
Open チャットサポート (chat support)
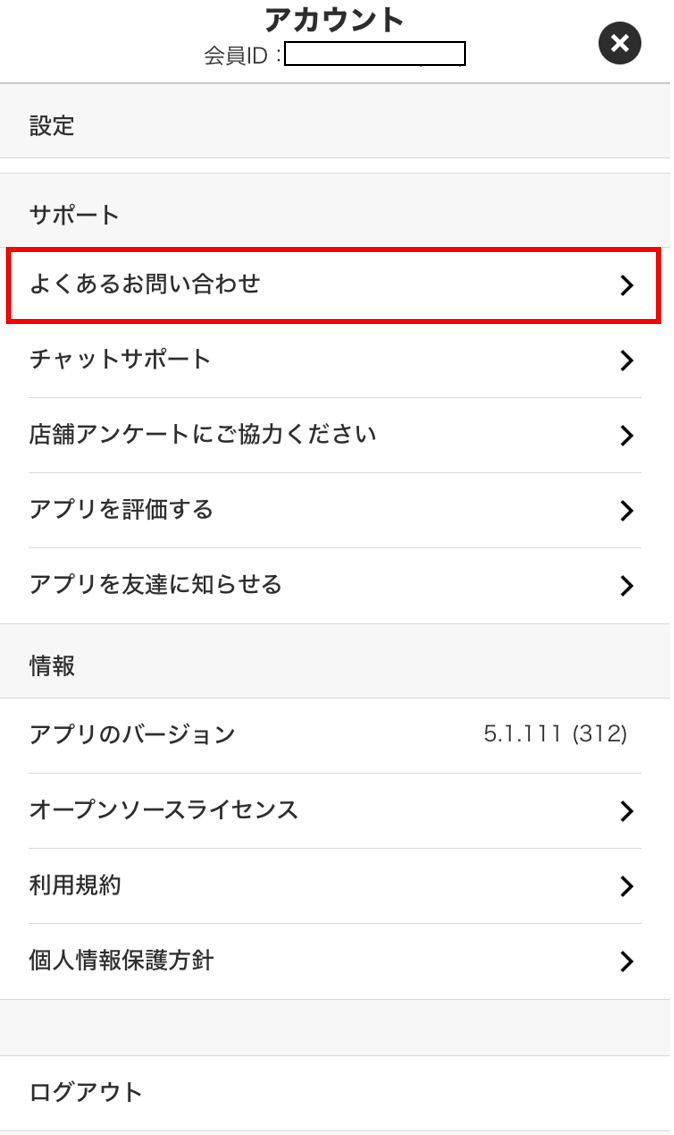pos(333,360)
